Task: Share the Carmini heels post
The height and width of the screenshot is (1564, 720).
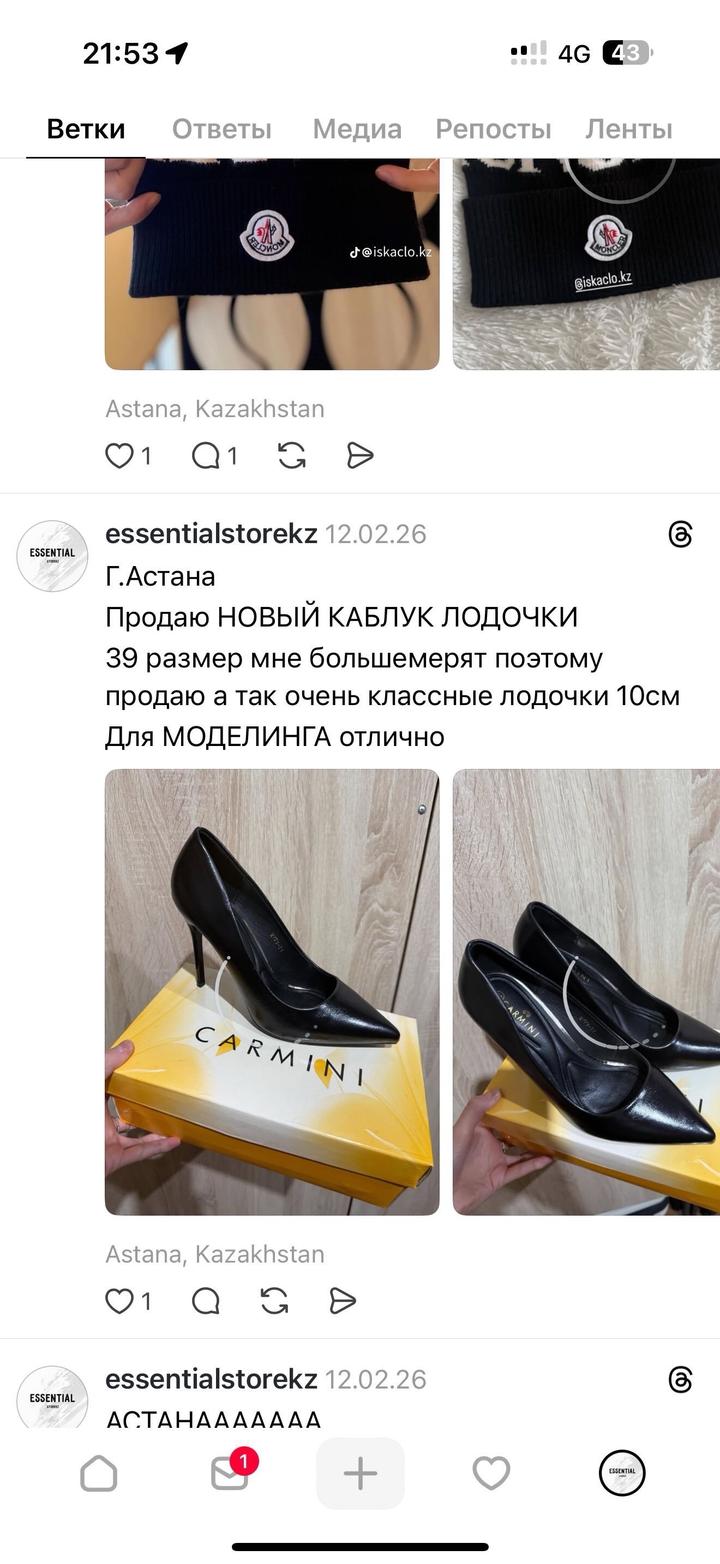Action: coord(343,1300)
